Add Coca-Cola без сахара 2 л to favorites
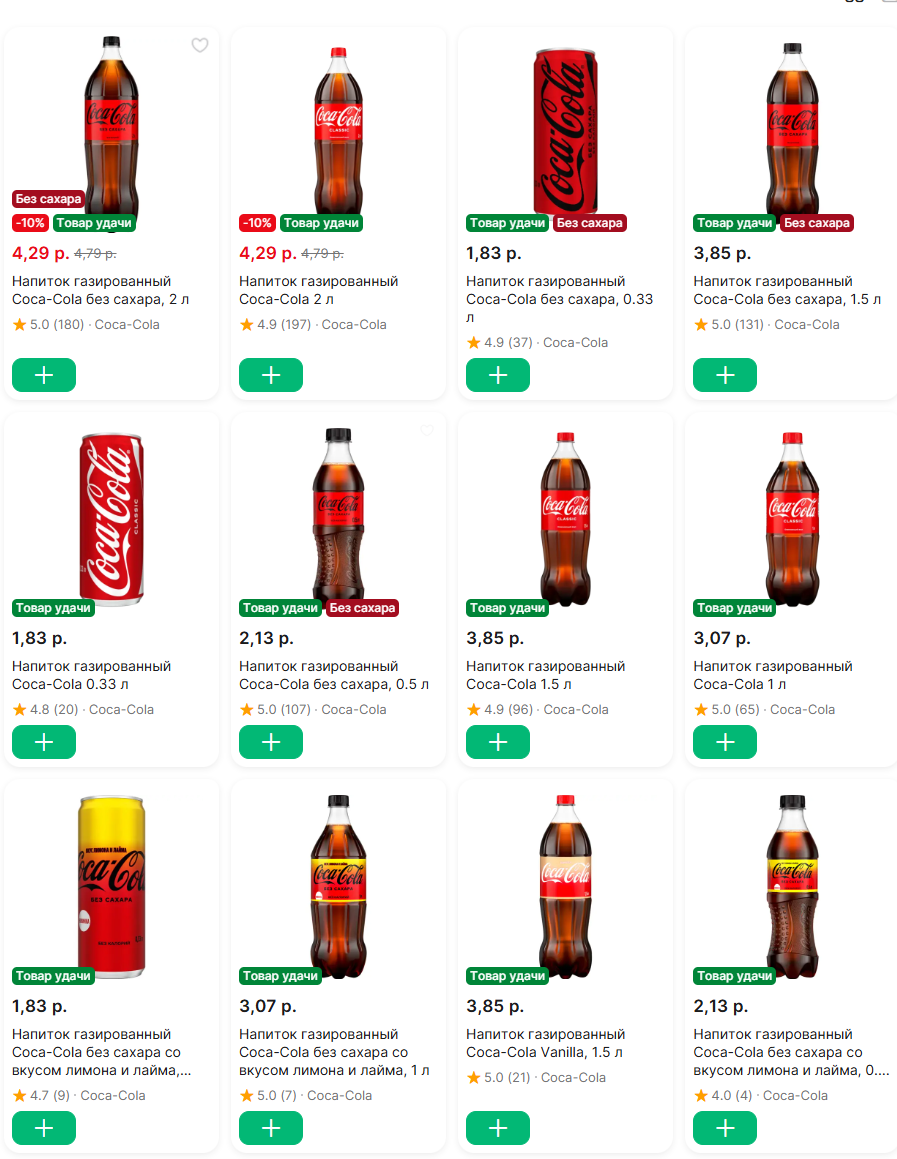This screenshot has height=1159, width=897. 200,45
